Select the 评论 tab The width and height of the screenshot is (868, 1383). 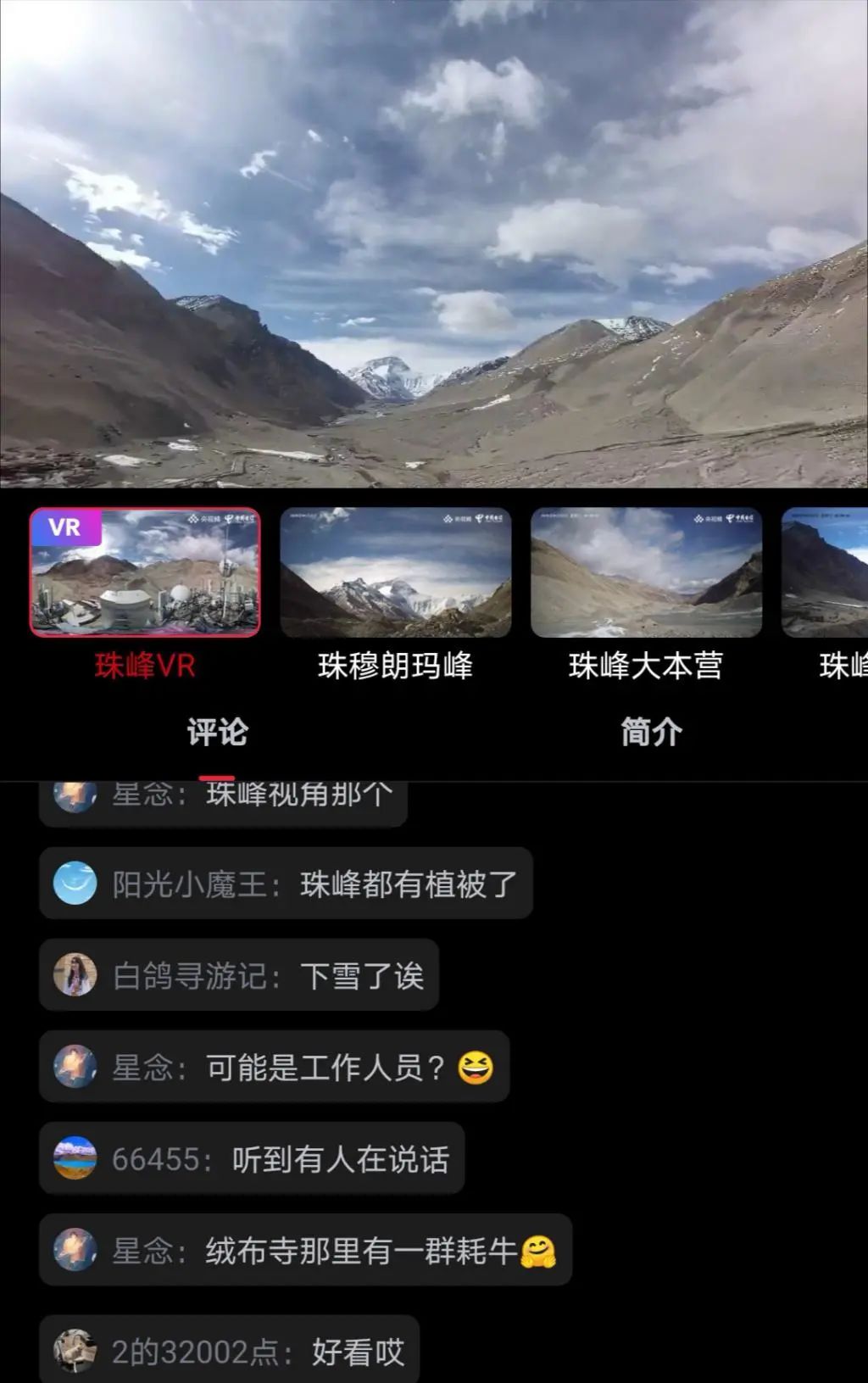pos(217,732)
